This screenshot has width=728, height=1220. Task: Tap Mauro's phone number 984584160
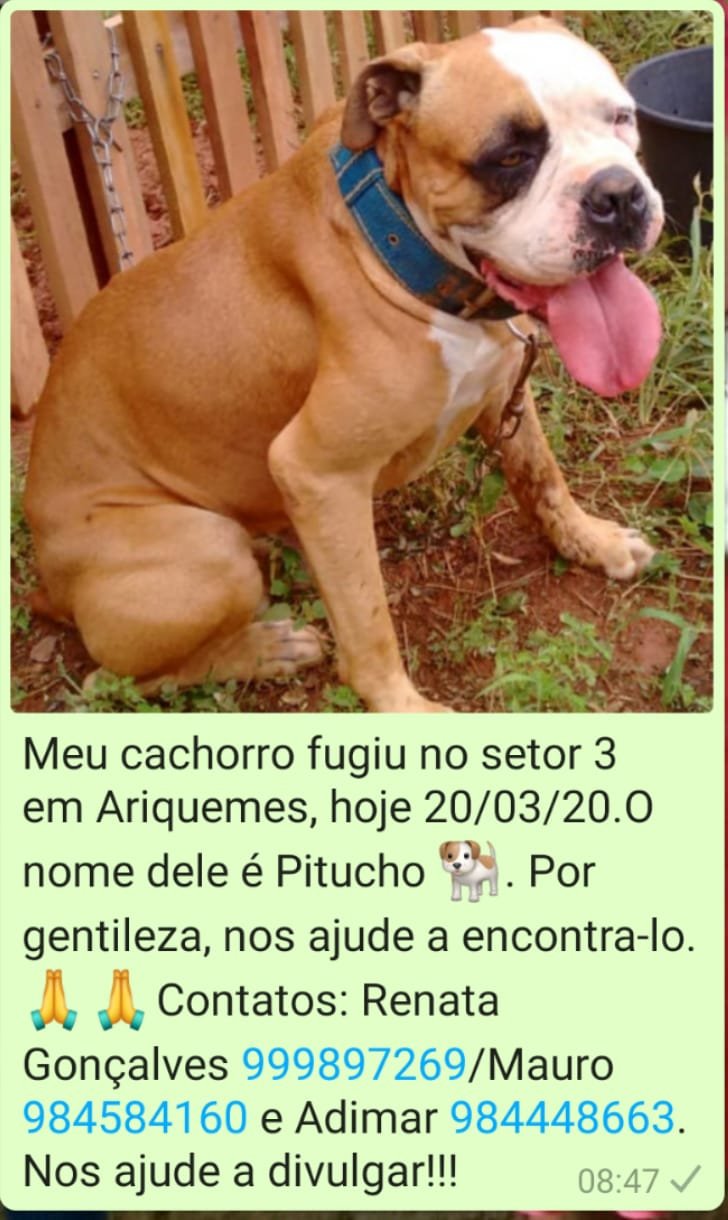point(135,1118)
